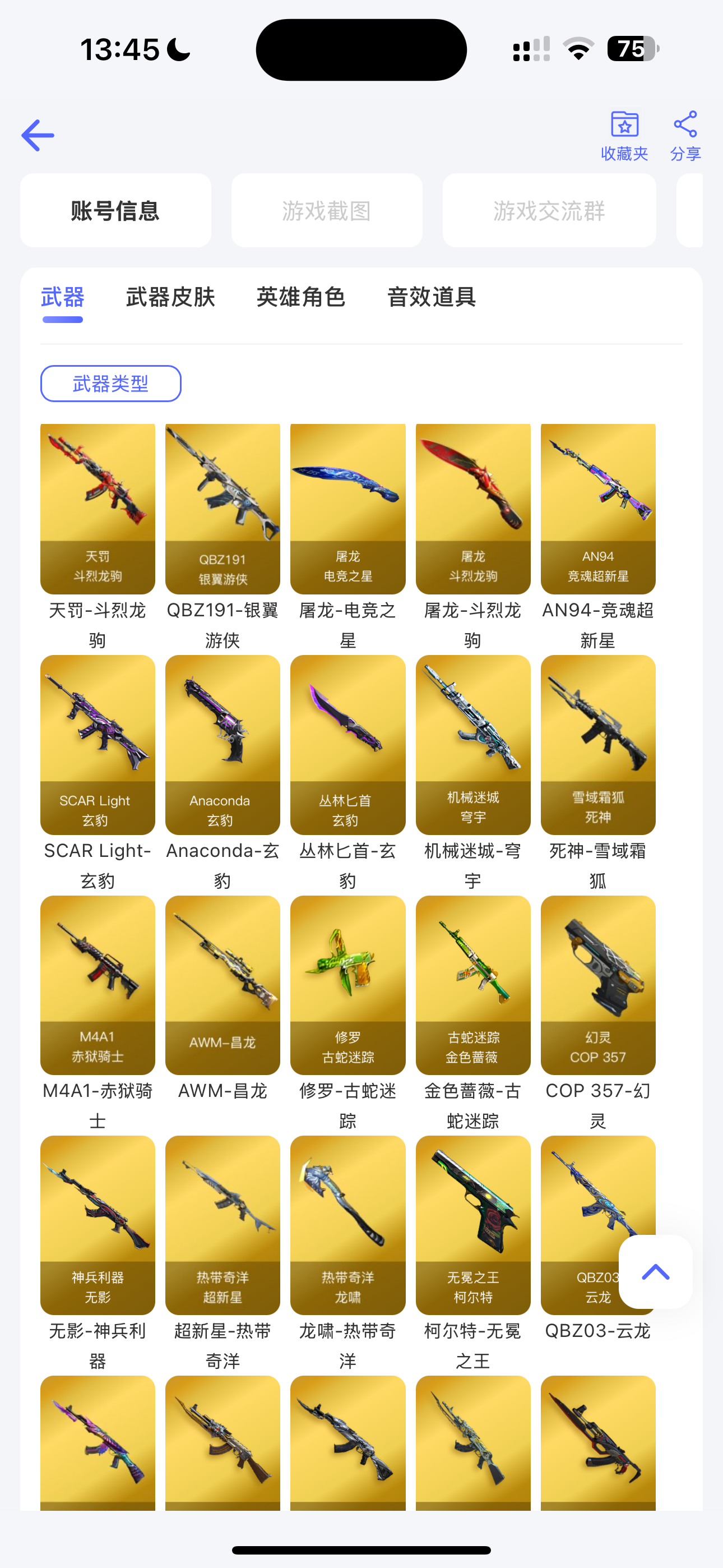This screenshot has width=723, height=1568.
Task: Go back using the top-left arrow
Action: 38,135
